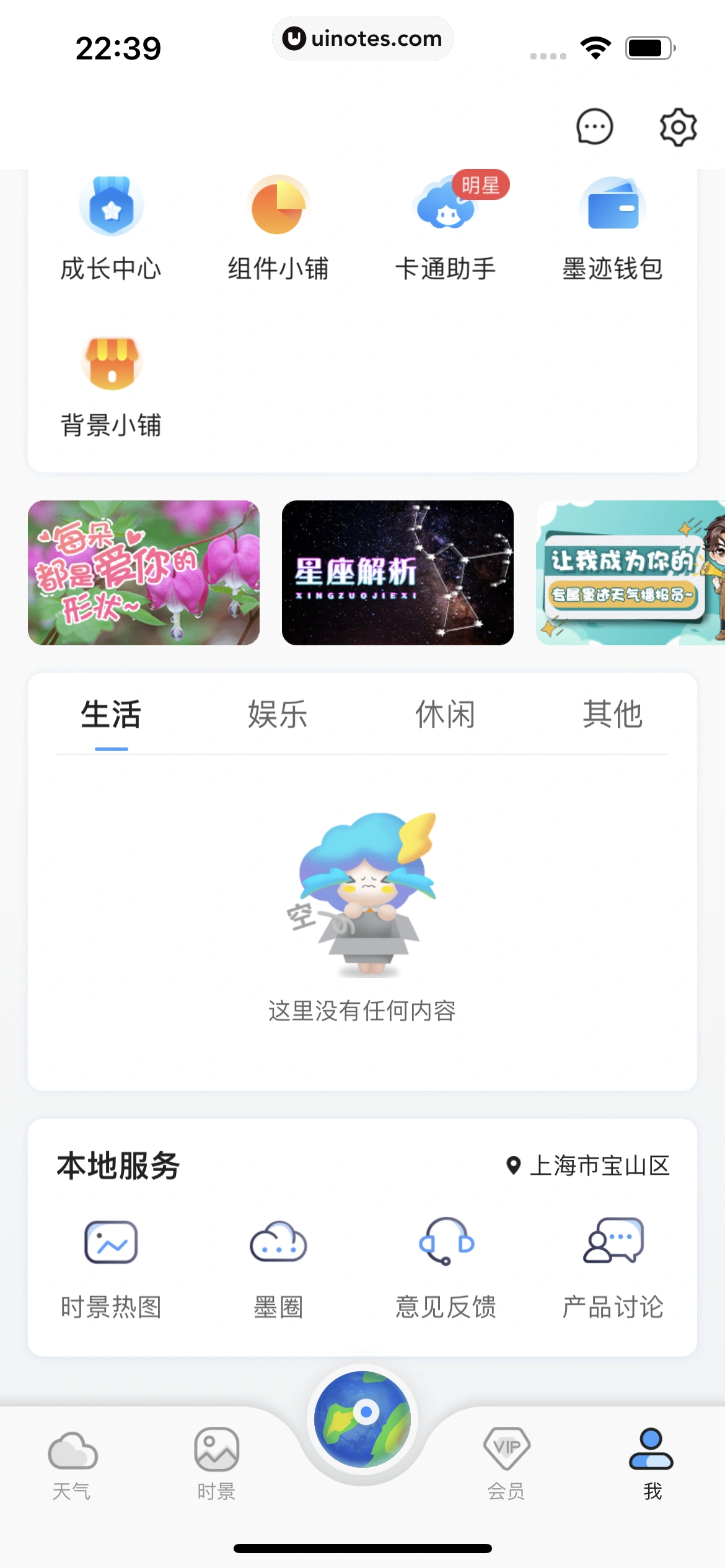Open the 星座解析 banner

pos(397,573)
